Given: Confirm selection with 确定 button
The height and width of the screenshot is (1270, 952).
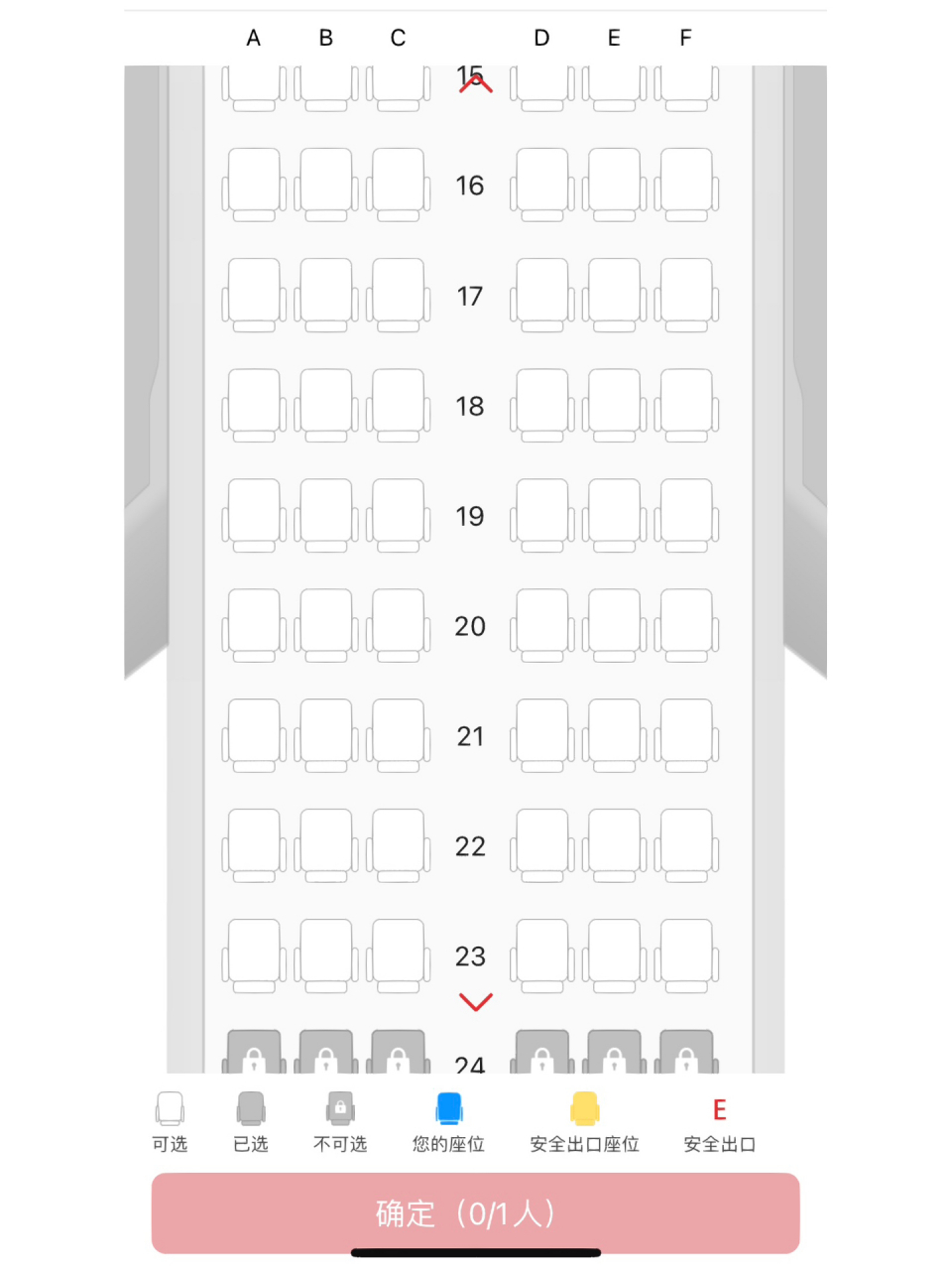Looking at the screenshot, I should coord(475,1212).
